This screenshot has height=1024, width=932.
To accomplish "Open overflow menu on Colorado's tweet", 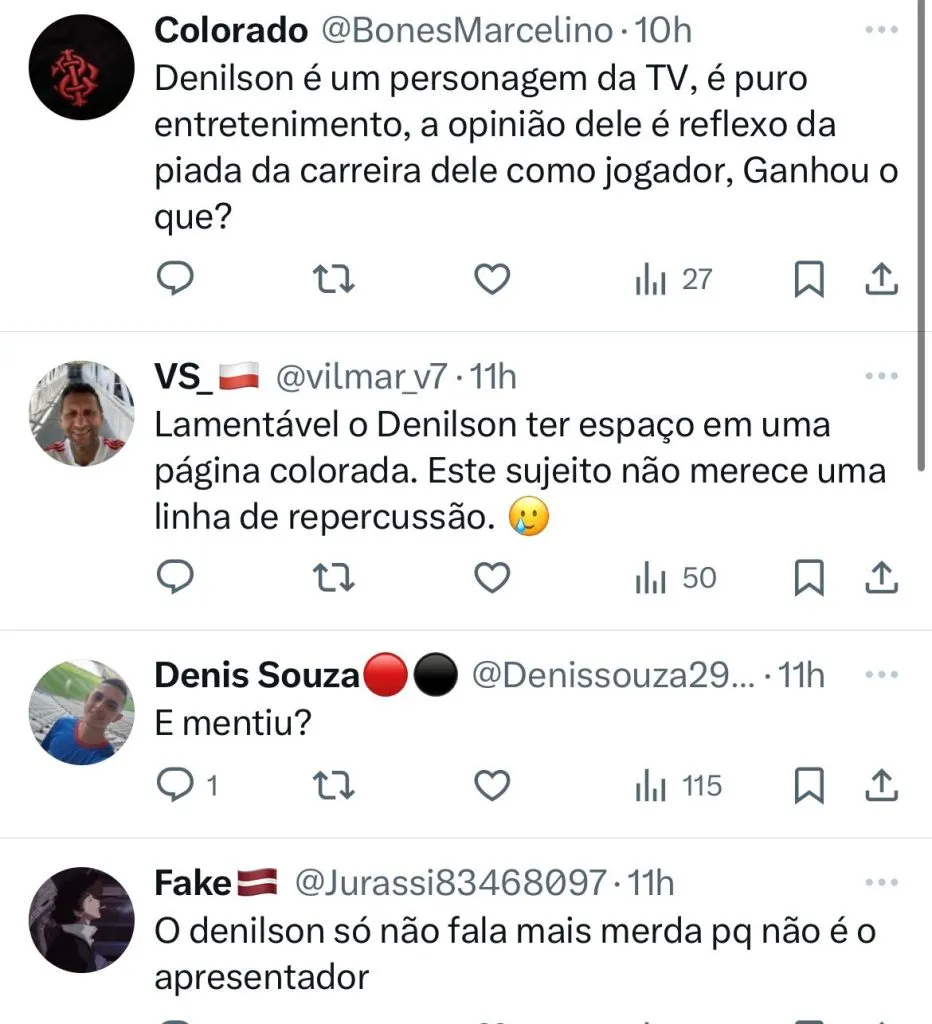I will pos(881,31).
